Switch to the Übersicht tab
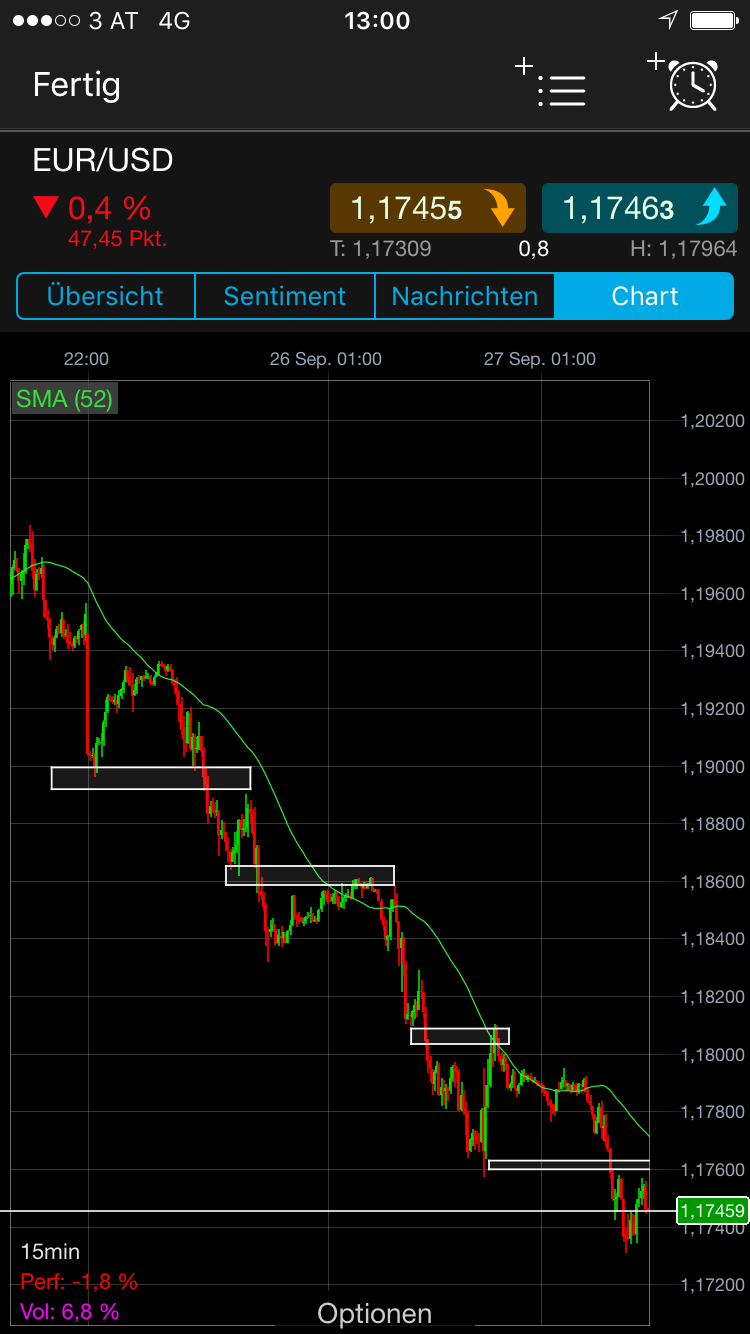 (105, 296)
